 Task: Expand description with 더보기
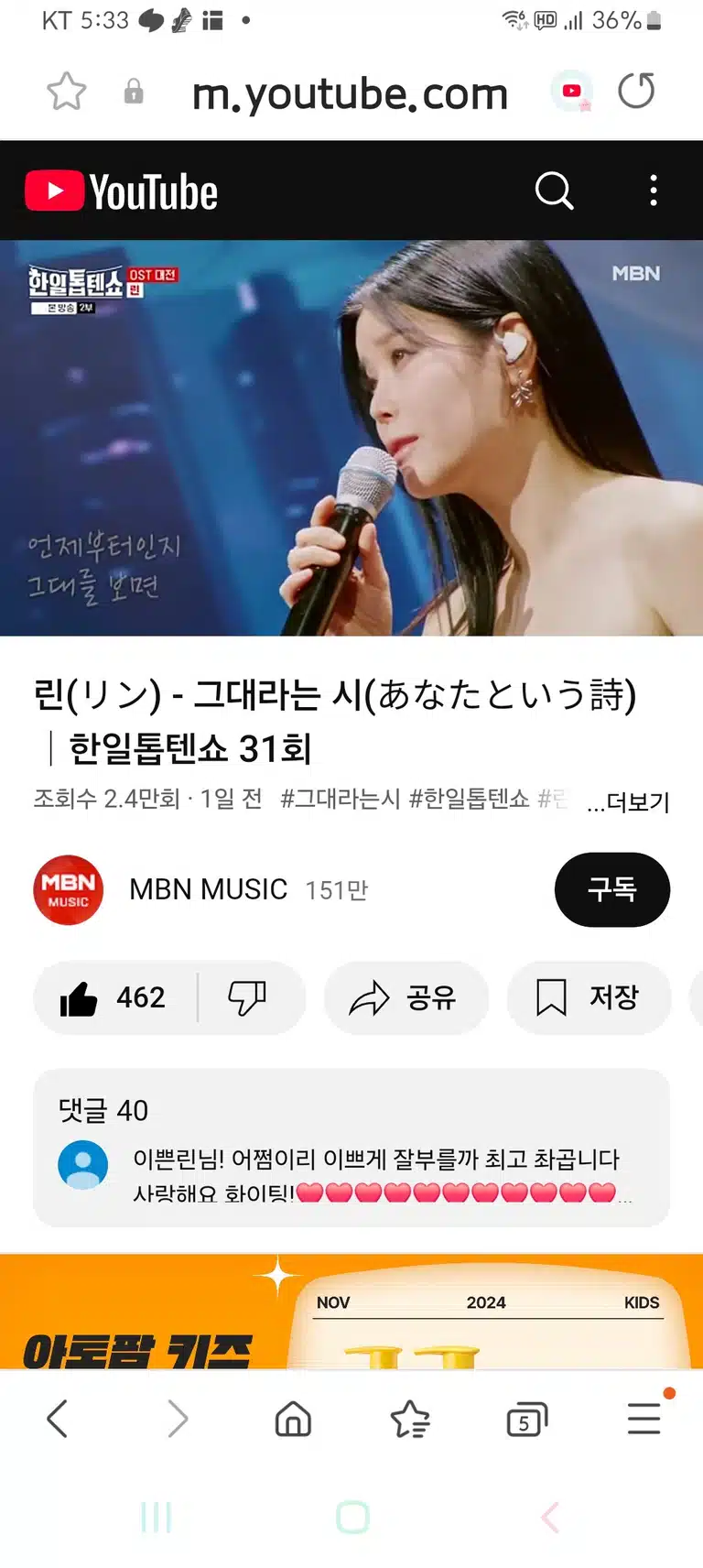click(x=629, y=802)
